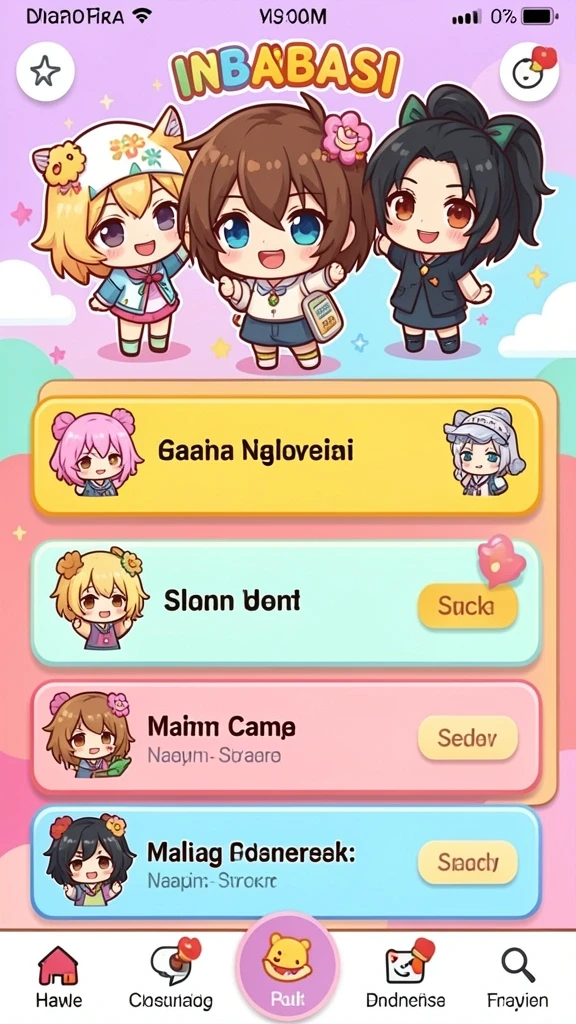Open the Gaaha Ngloveiai card
Viewport: 576px width, 1024px height.
point(286,455)
